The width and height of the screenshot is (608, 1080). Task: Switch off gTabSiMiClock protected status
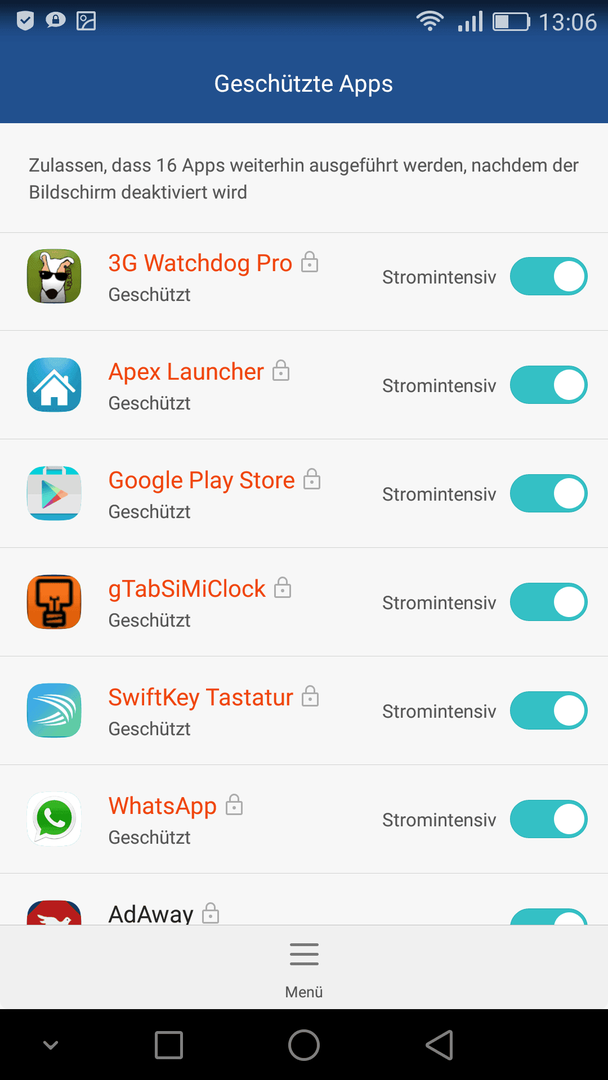click(548, 603)
